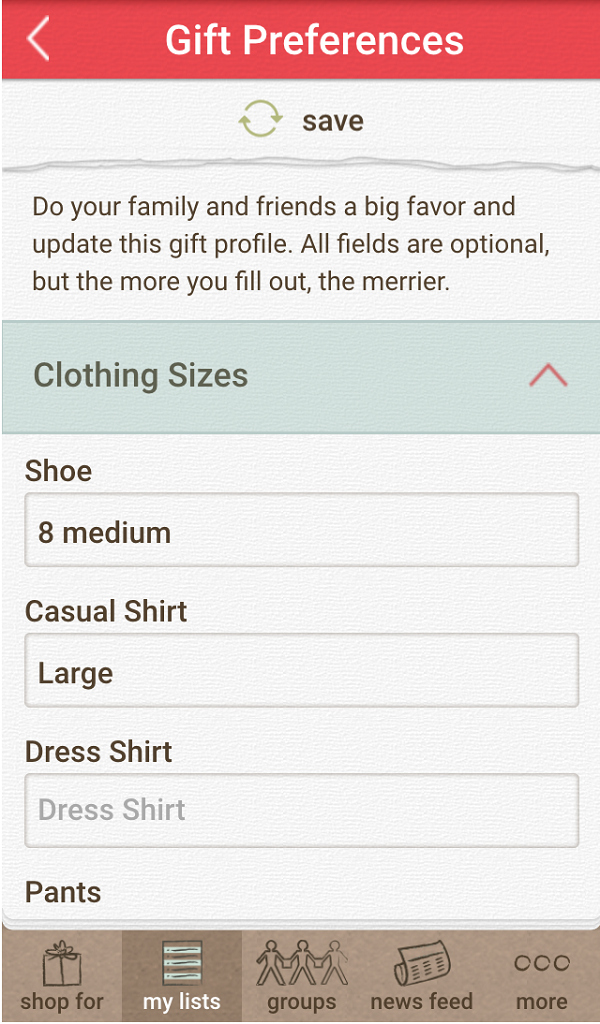This screenshot has width=600, height=1024.
Task: Go back from Gift Preferences
Action: point(38,40)
